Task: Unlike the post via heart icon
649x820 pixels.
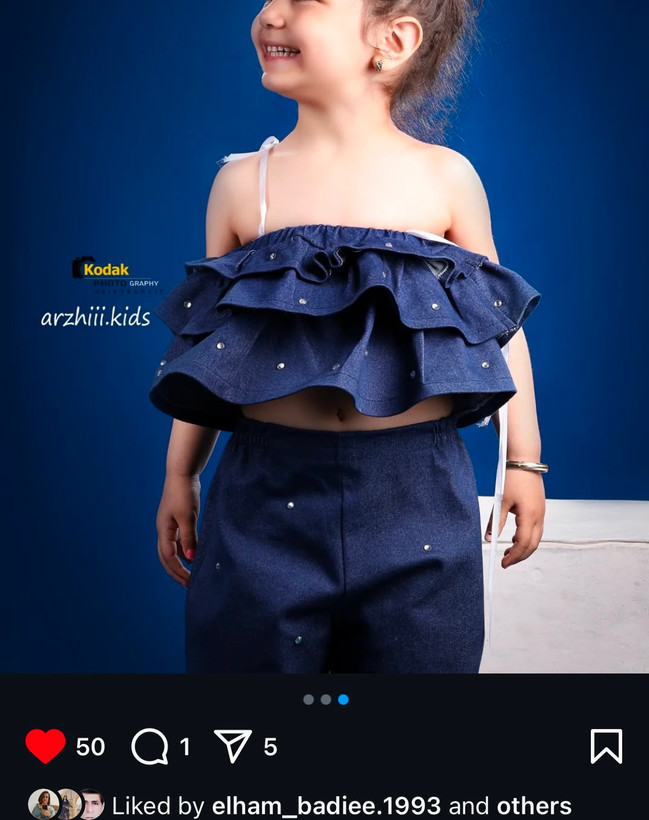Action: (45, 746)
